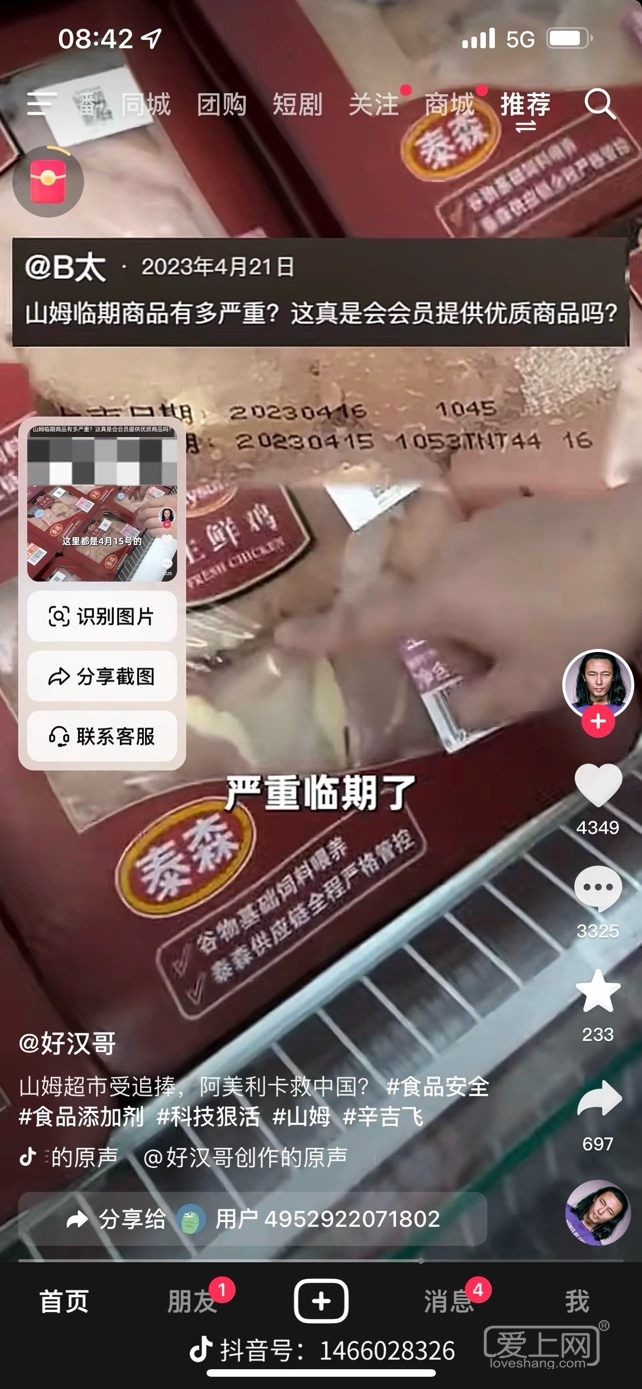Open the search magnifier
This screenshot has height=1389, width=642.
tap(600, 103)
